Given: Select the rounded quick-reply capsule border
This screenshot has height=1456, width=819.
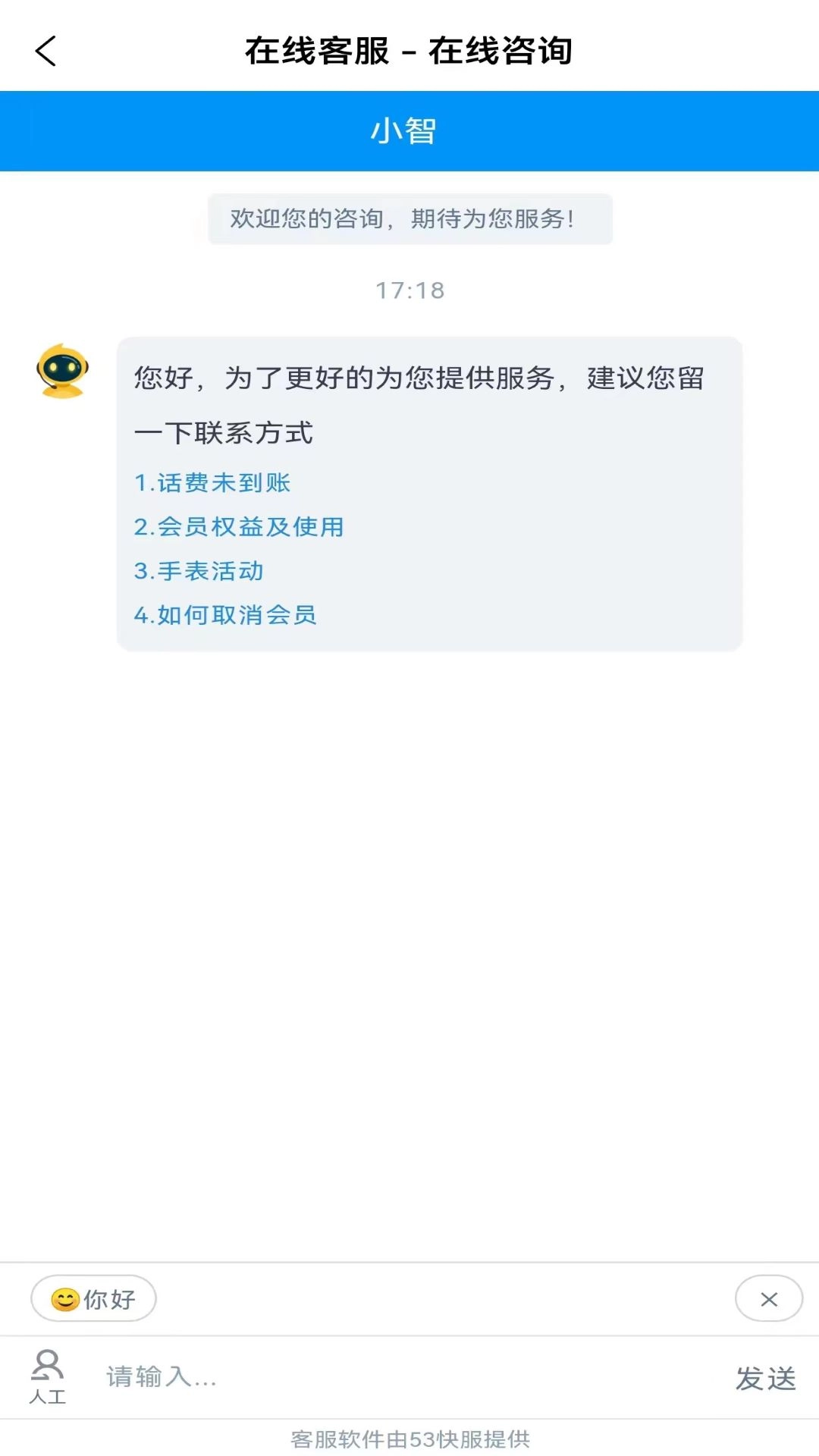Looking at the screenshot, I should pyautogui.click(x=93, y=1298).
